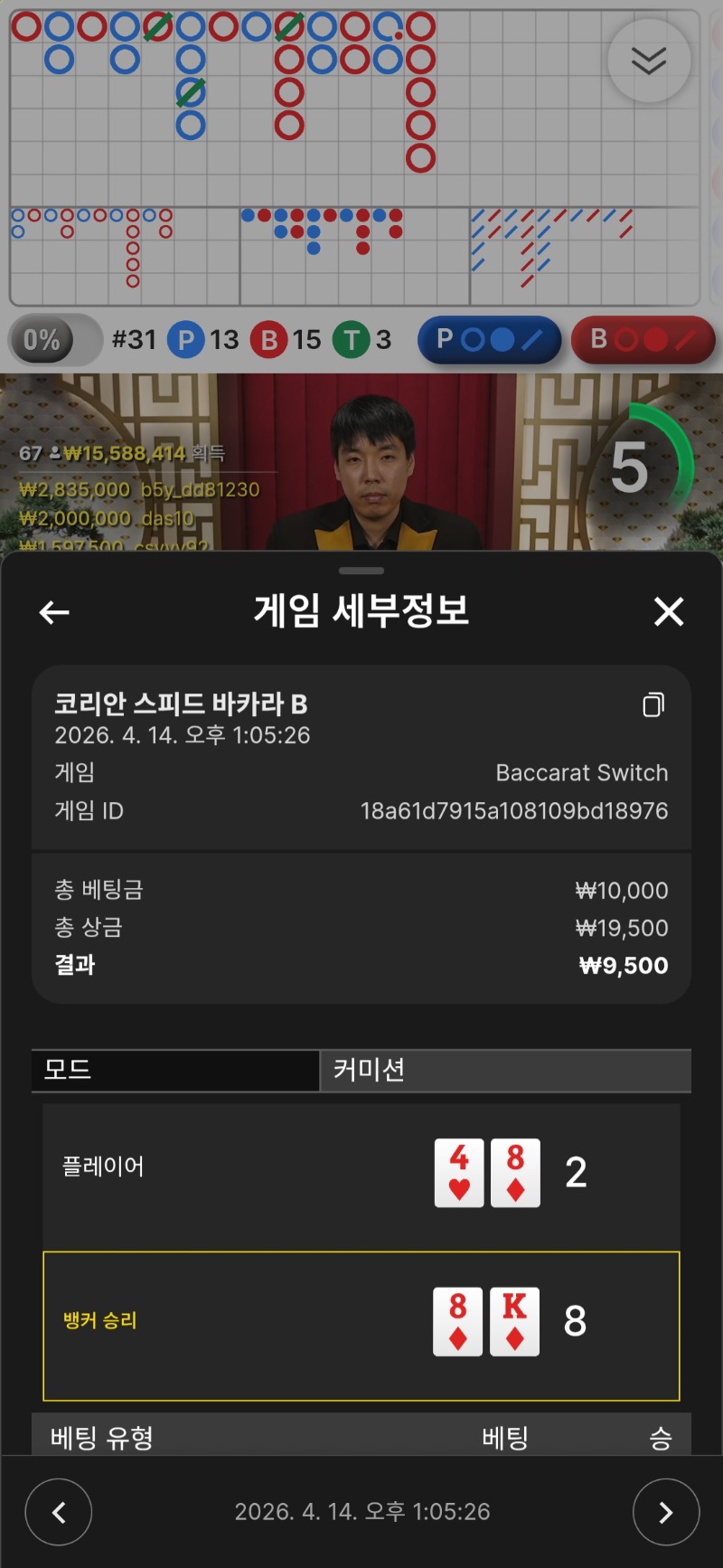Go back from game details

tap(54, 612)
